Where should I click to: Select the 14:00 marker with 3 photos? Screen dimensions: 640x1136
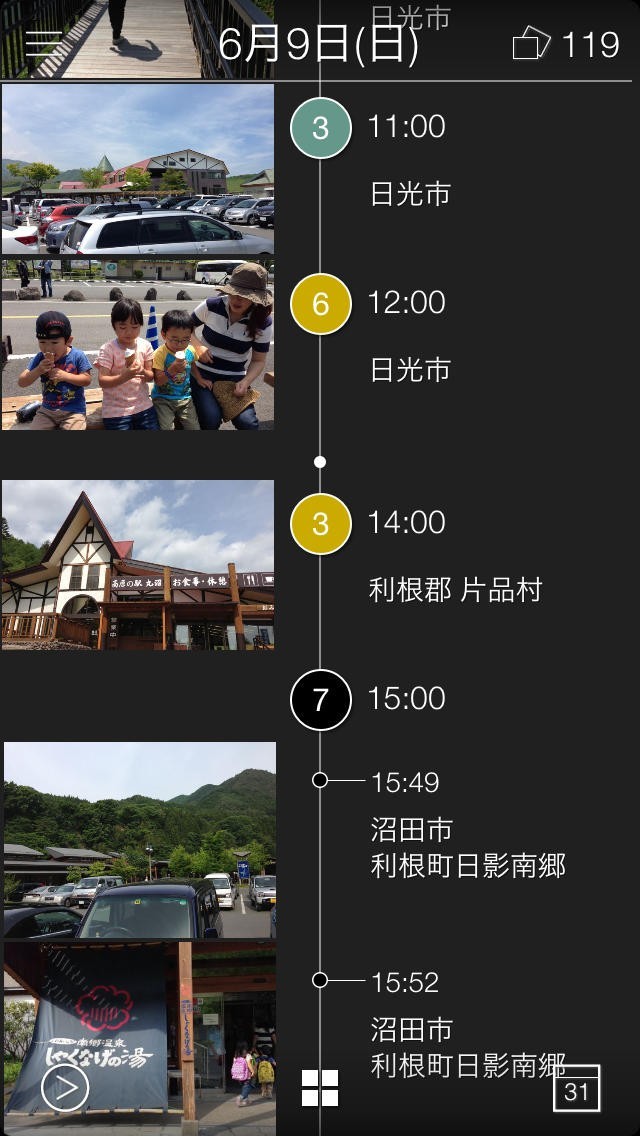[320, 524]
